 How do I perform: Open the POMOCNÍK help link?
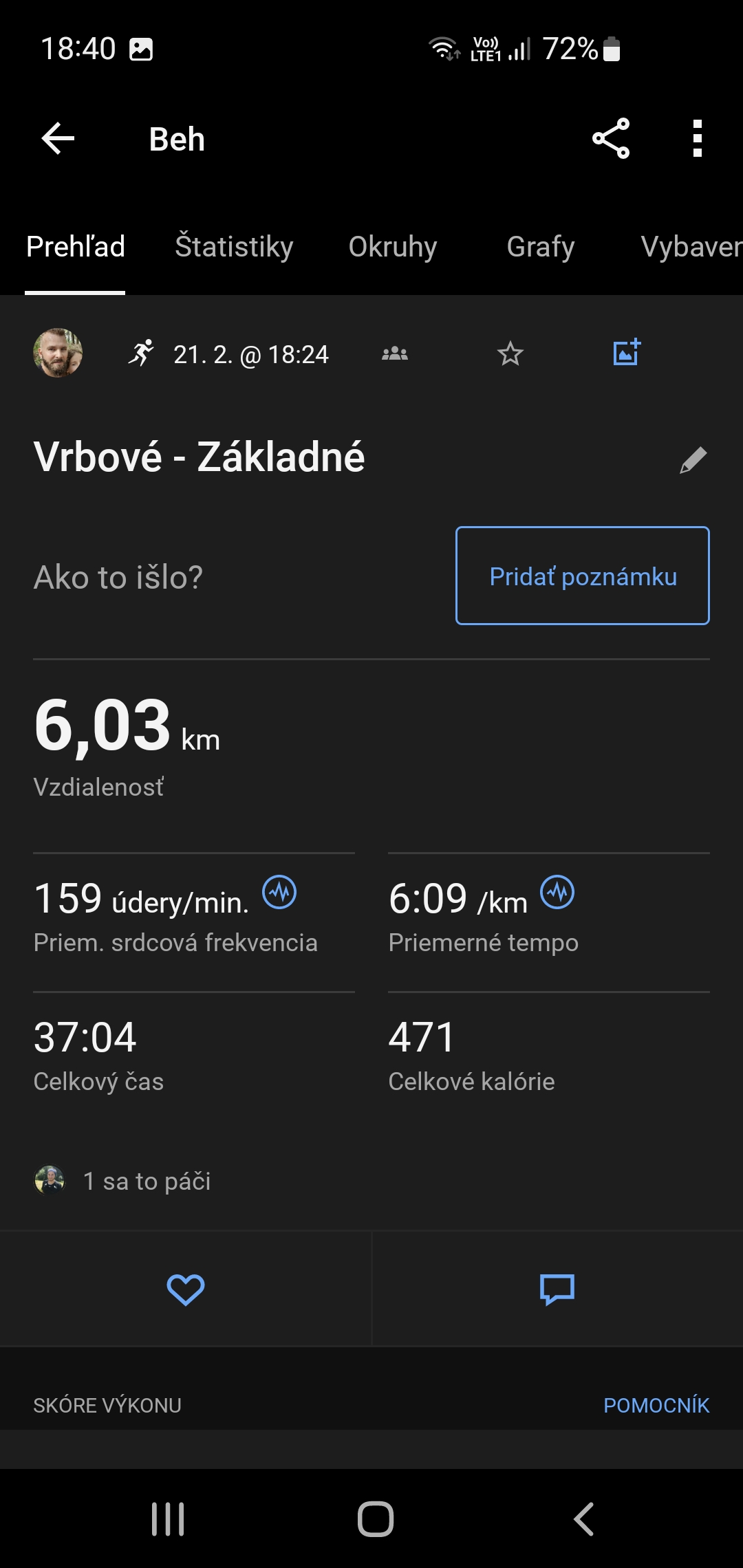656,1405
